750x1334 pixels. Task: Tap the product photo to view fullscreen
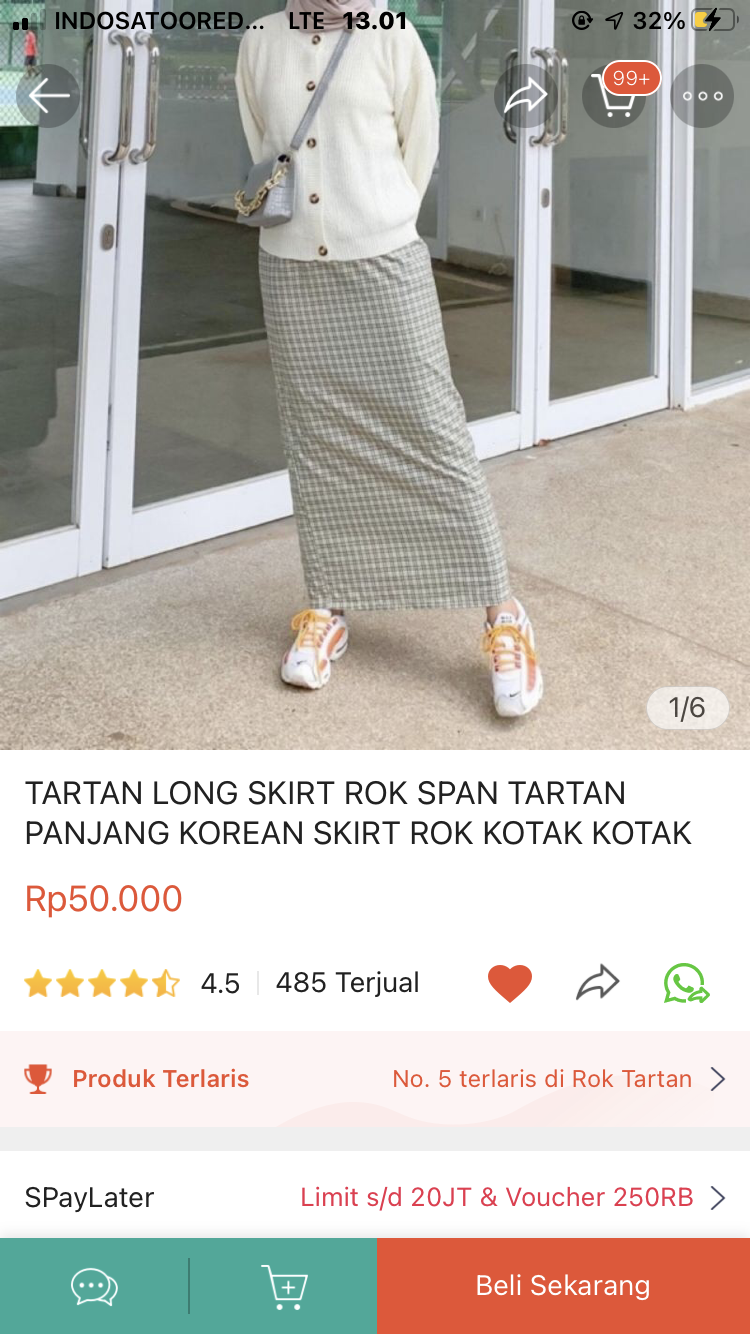[x=375, y=400]
